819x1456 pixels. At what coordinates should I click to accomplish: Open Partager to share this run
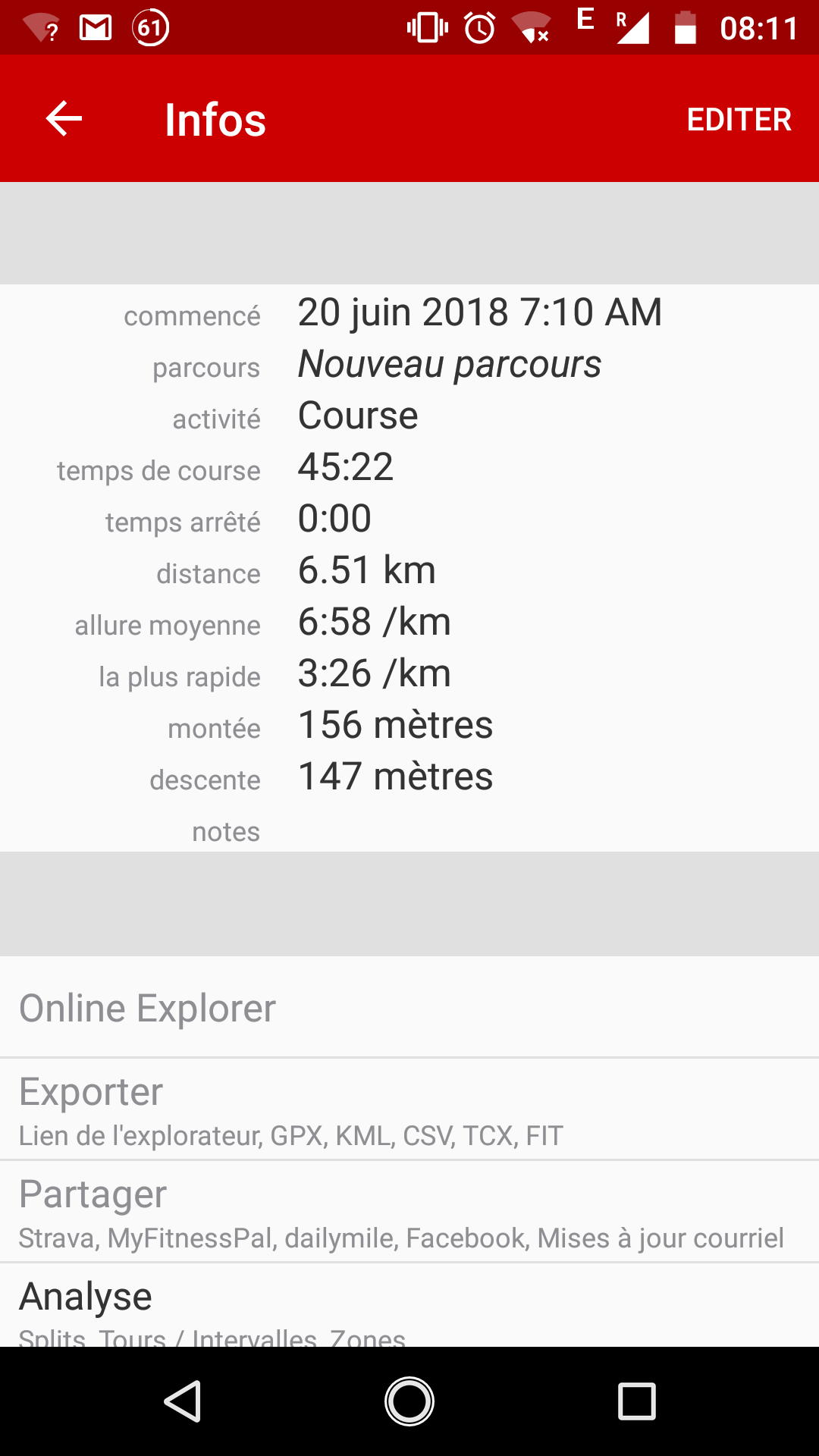click(409, 1212)
